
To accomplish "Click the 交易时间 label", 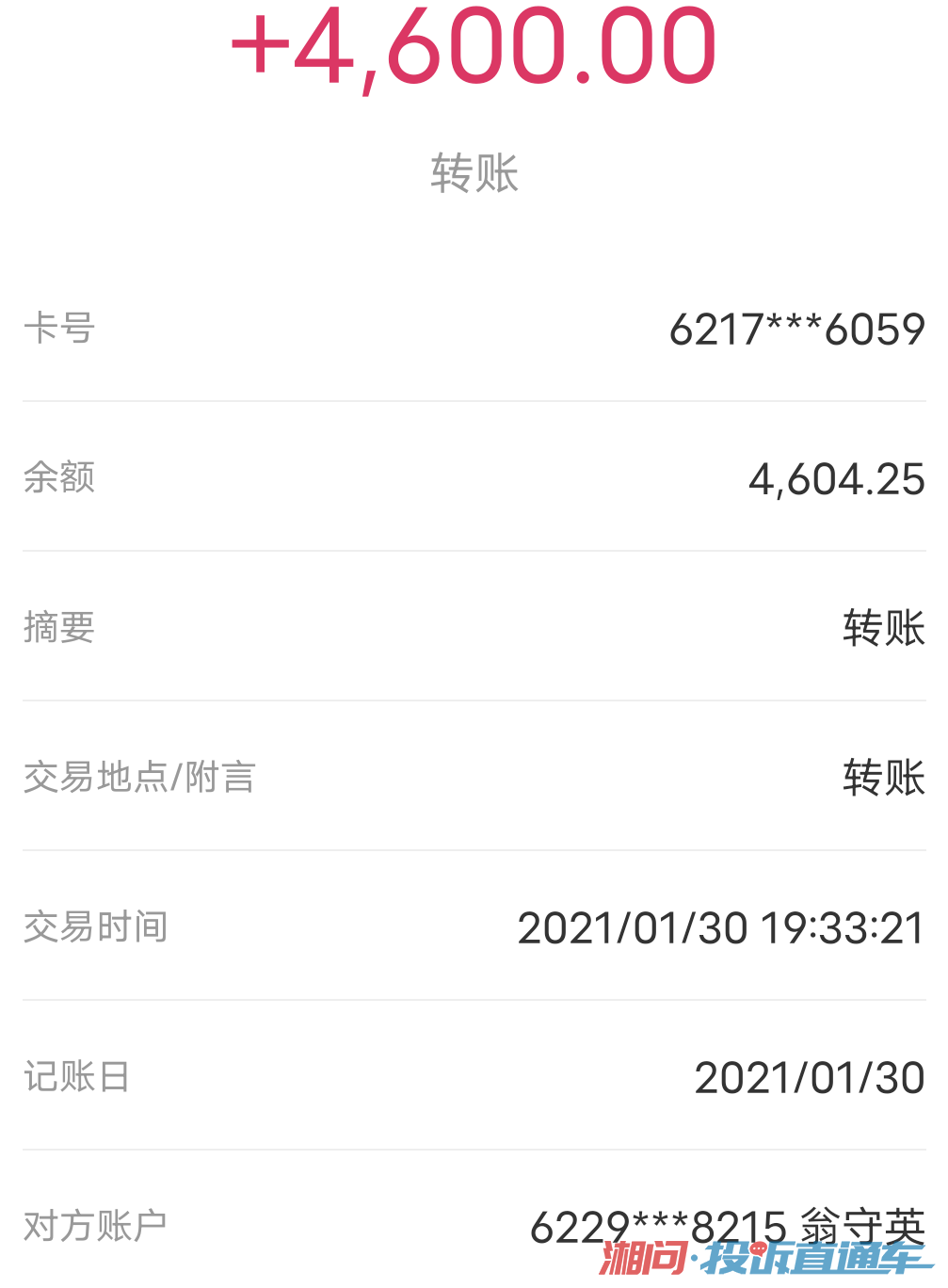I will (94, 927).
